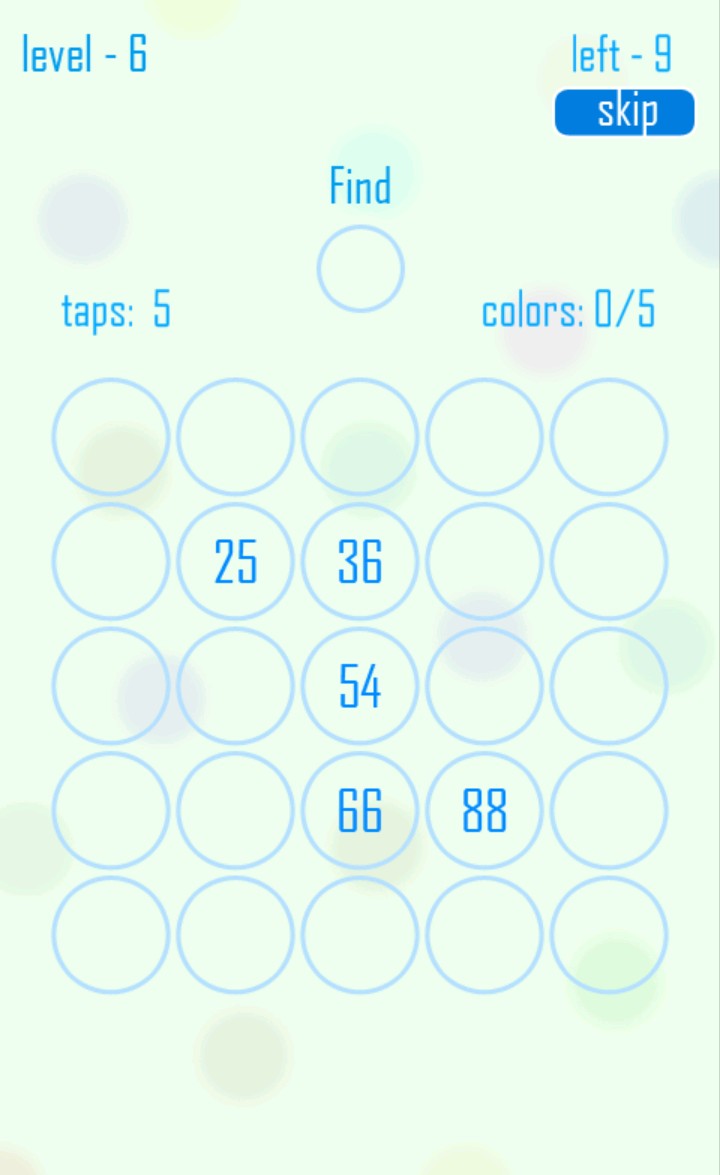Select the circle numbered 25
Image resolution: width=720 pixels, height=1175 pixels.
click(236, 561)
